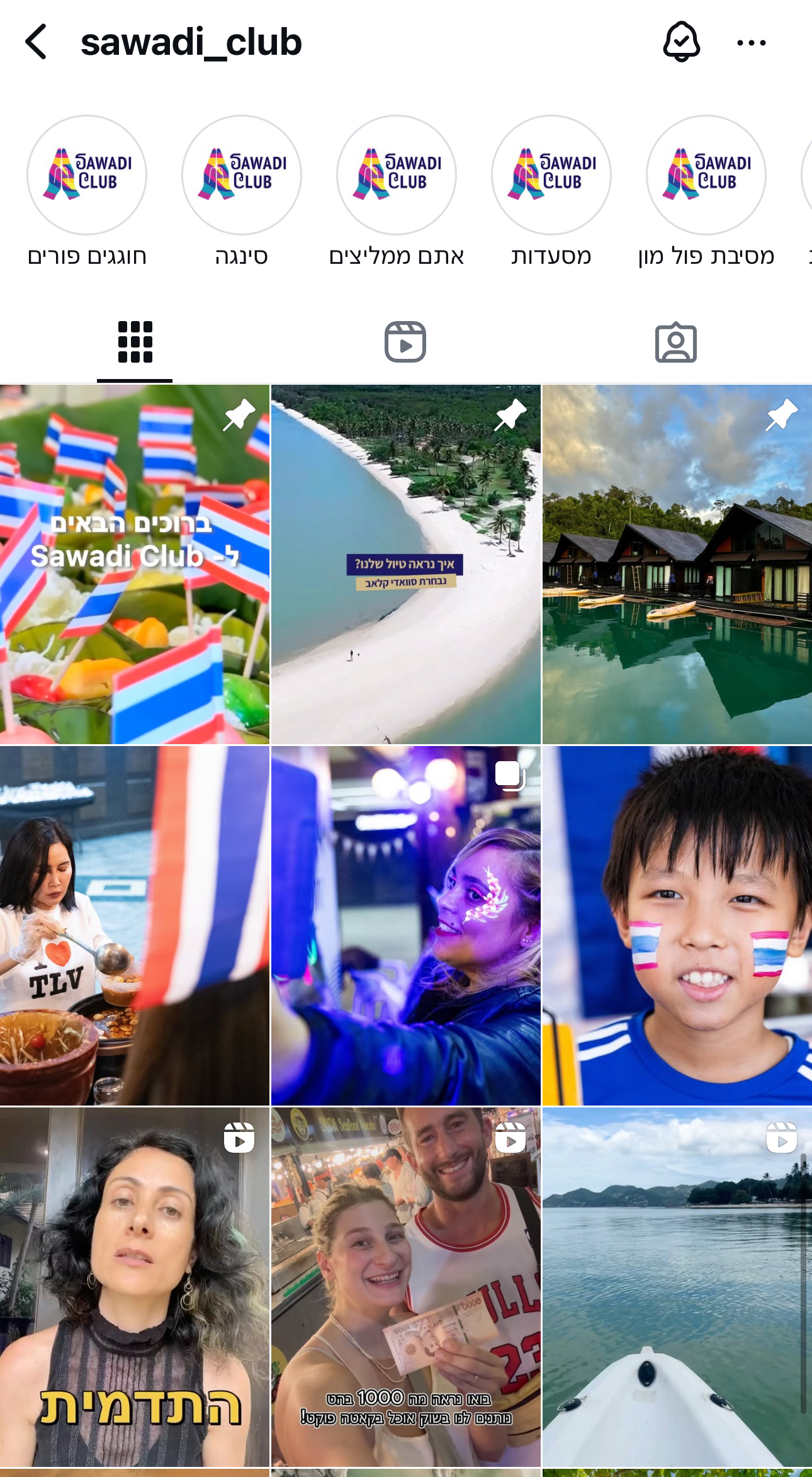Image resolution: width=812 pixels, height=1477 pixels.
Task: Open the סינגה story highlight
Action: 242,175
